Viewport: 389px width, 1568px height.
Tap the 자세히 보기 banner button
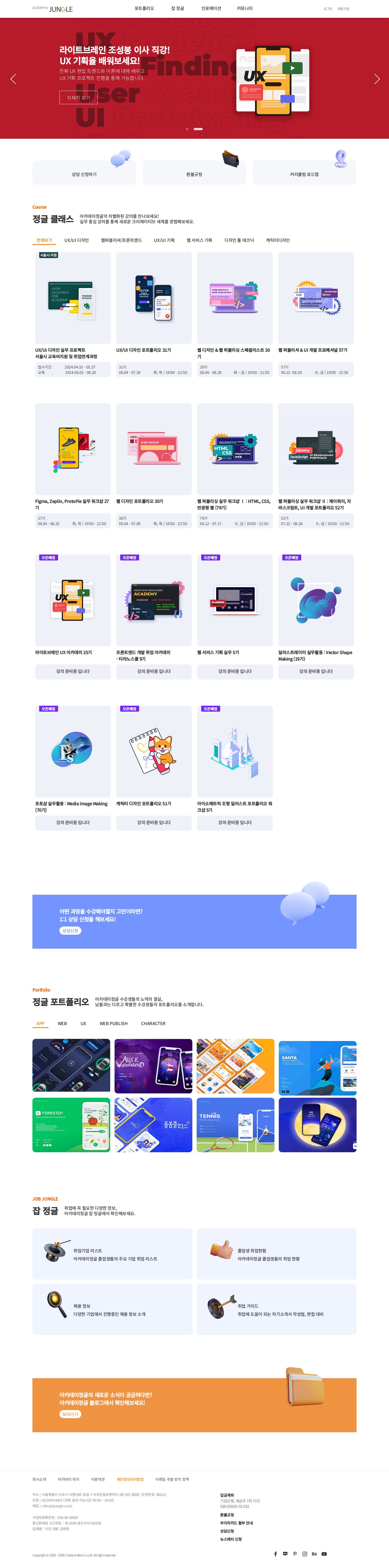(x=78, y=97)
